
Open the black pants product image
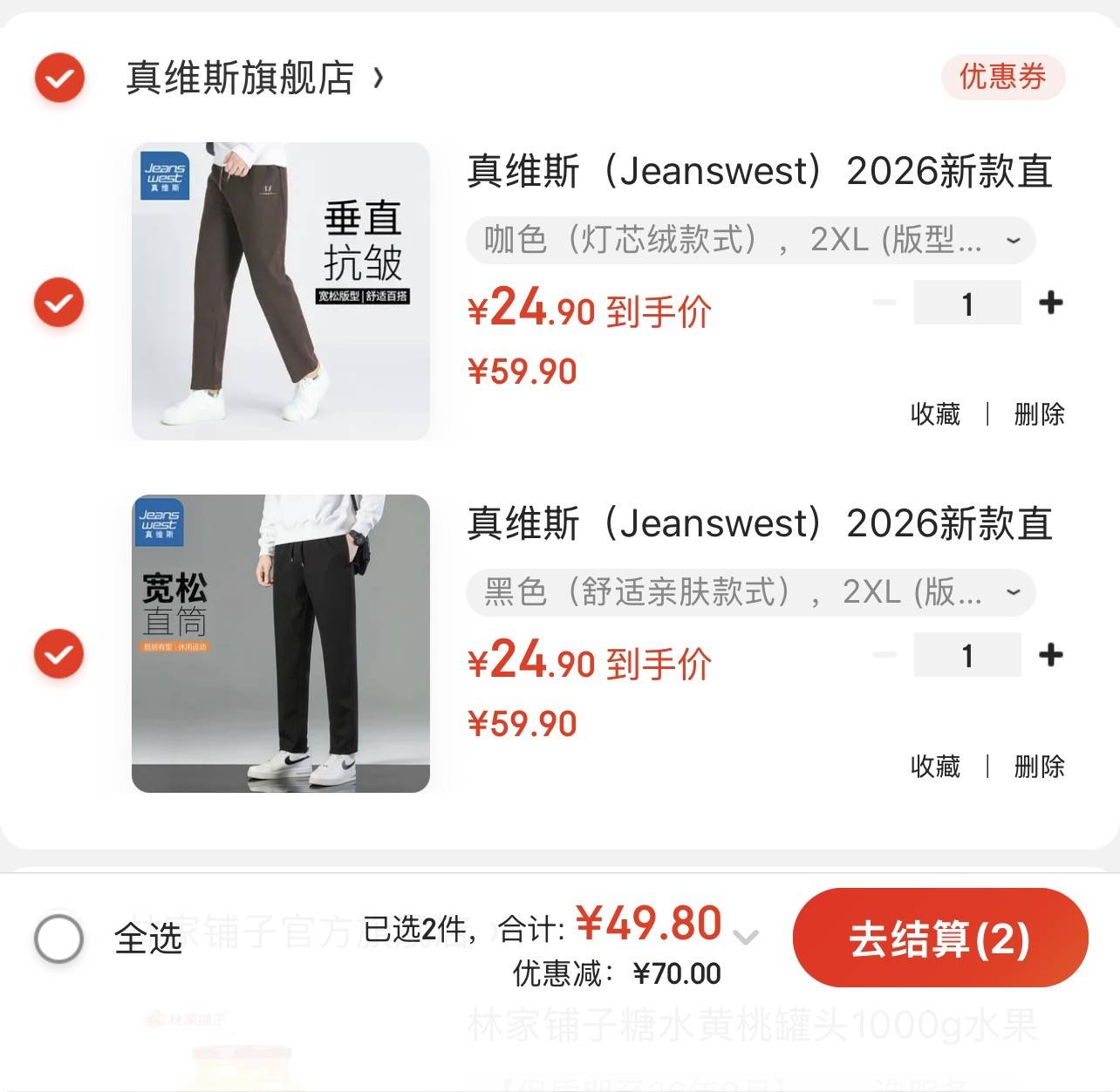point(280,643)
